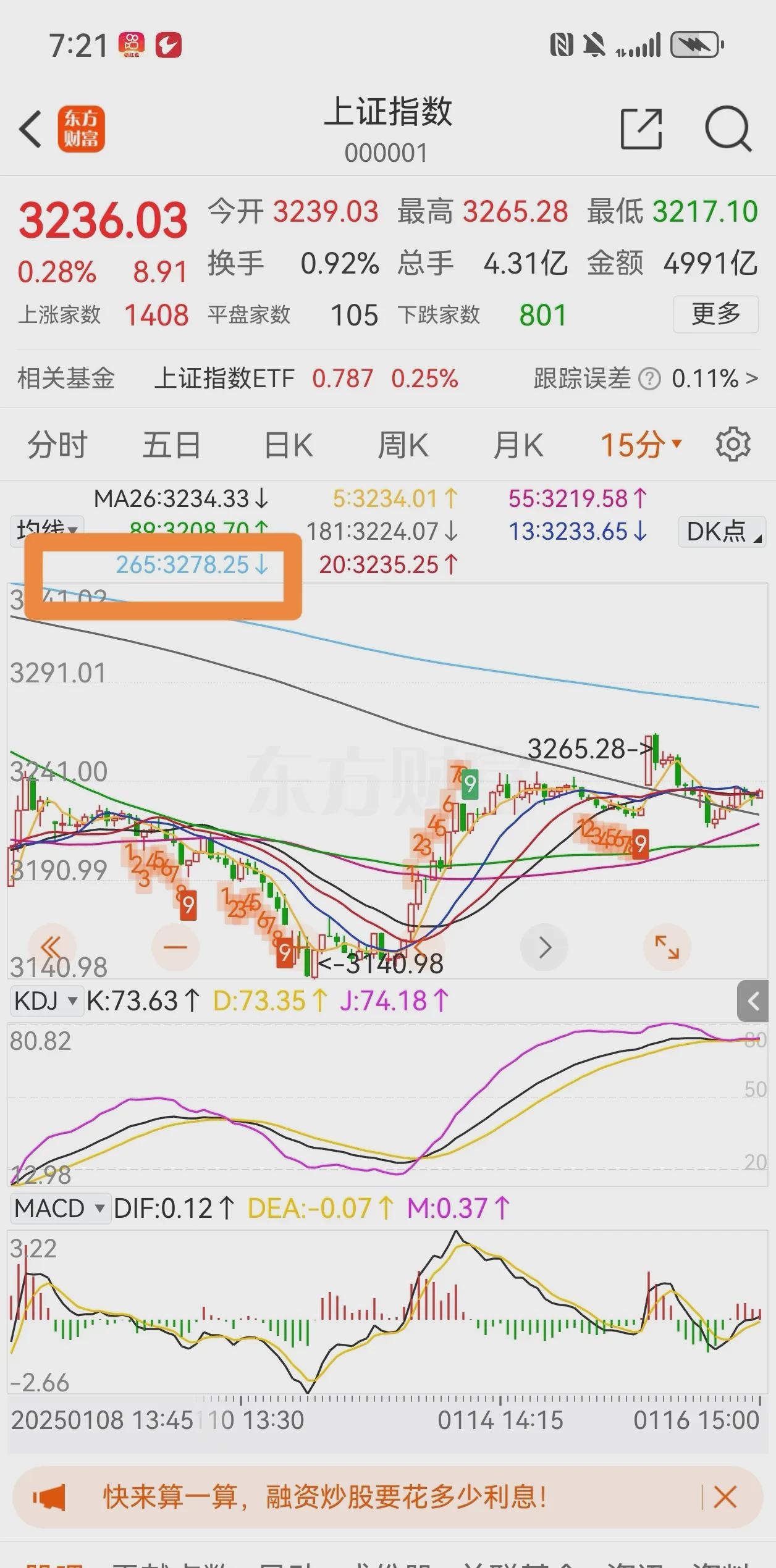Dismiss the 融资炒股 banner
Viewport: 776px width, 1568px height.
tap(725, 1497)
